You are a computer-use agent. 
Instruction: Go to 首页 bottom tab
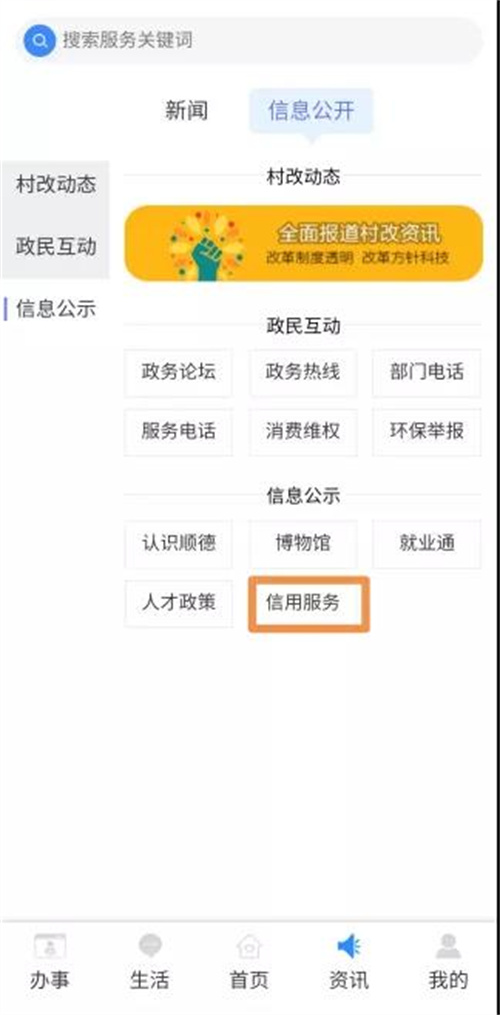[x=249, y=961]
